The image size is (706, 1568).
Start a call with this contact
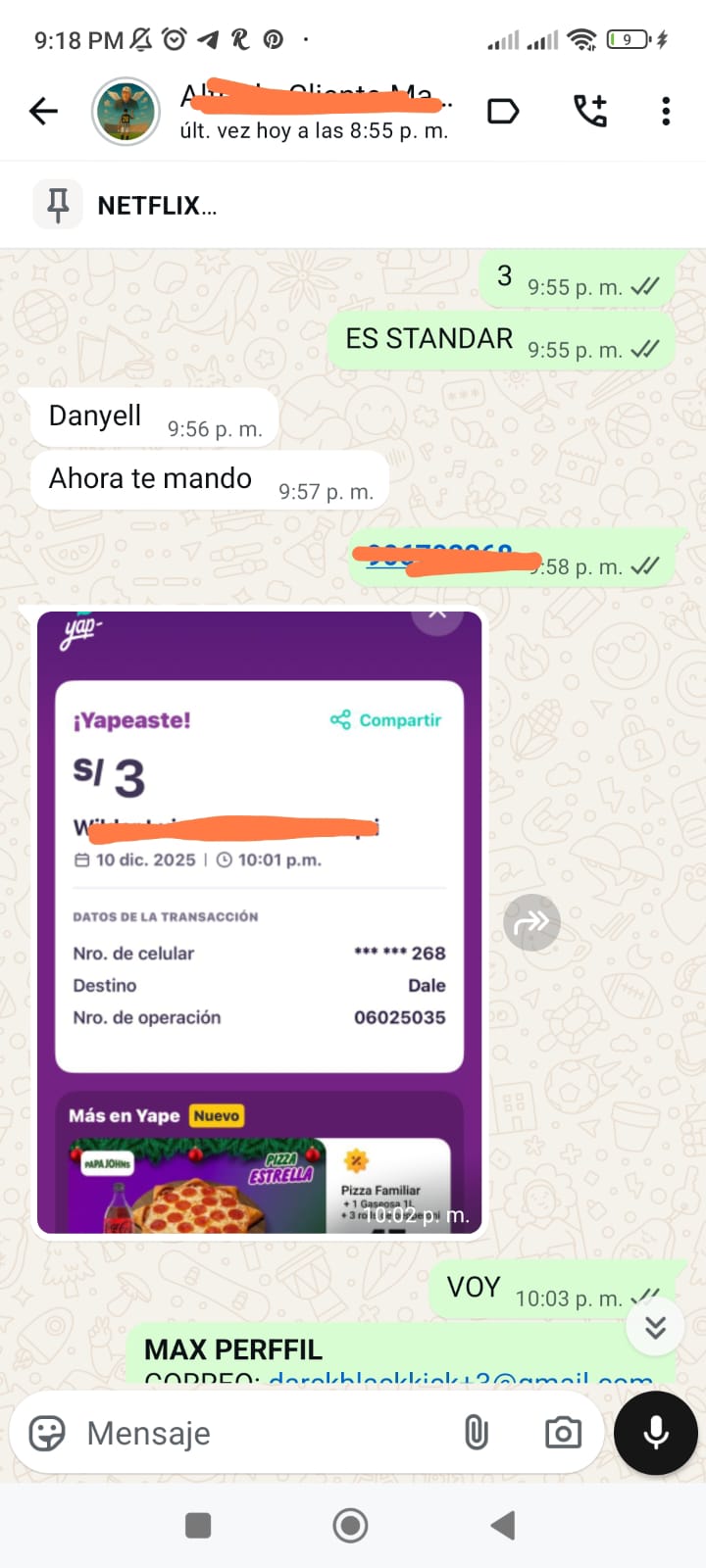(x=590, y=111)
